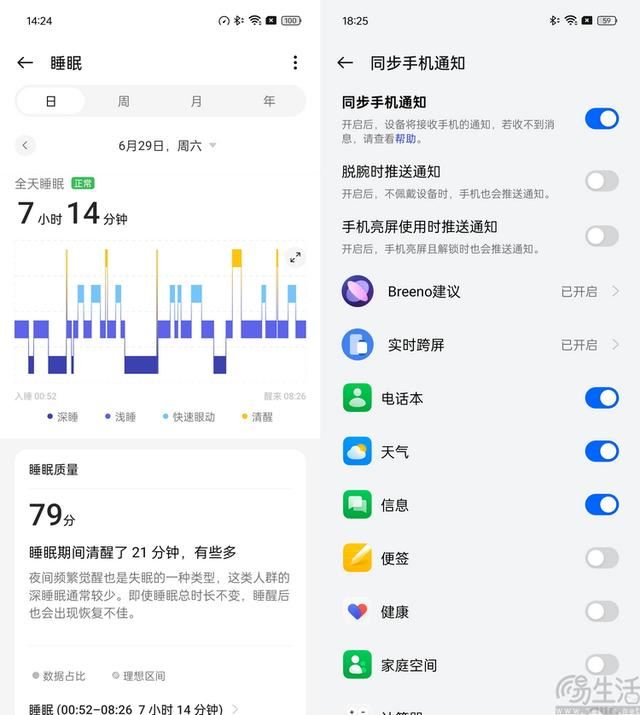The height and width of the screenshot is (715, 640).
Task: Open 实时跨屏 notification settings
Action: click(x=480, y=345)
